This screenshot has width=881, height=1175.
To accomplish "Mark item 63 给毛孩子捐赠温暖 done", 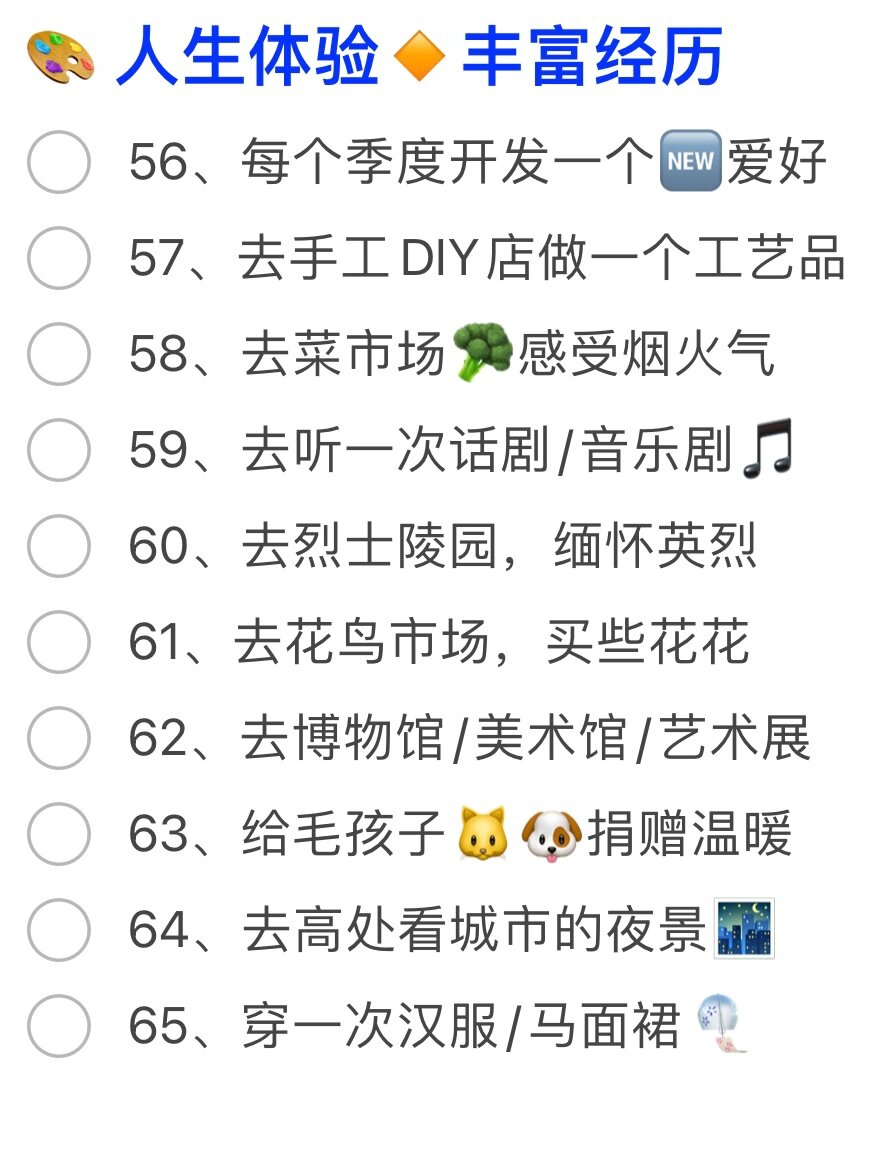I will pos(59,834).
